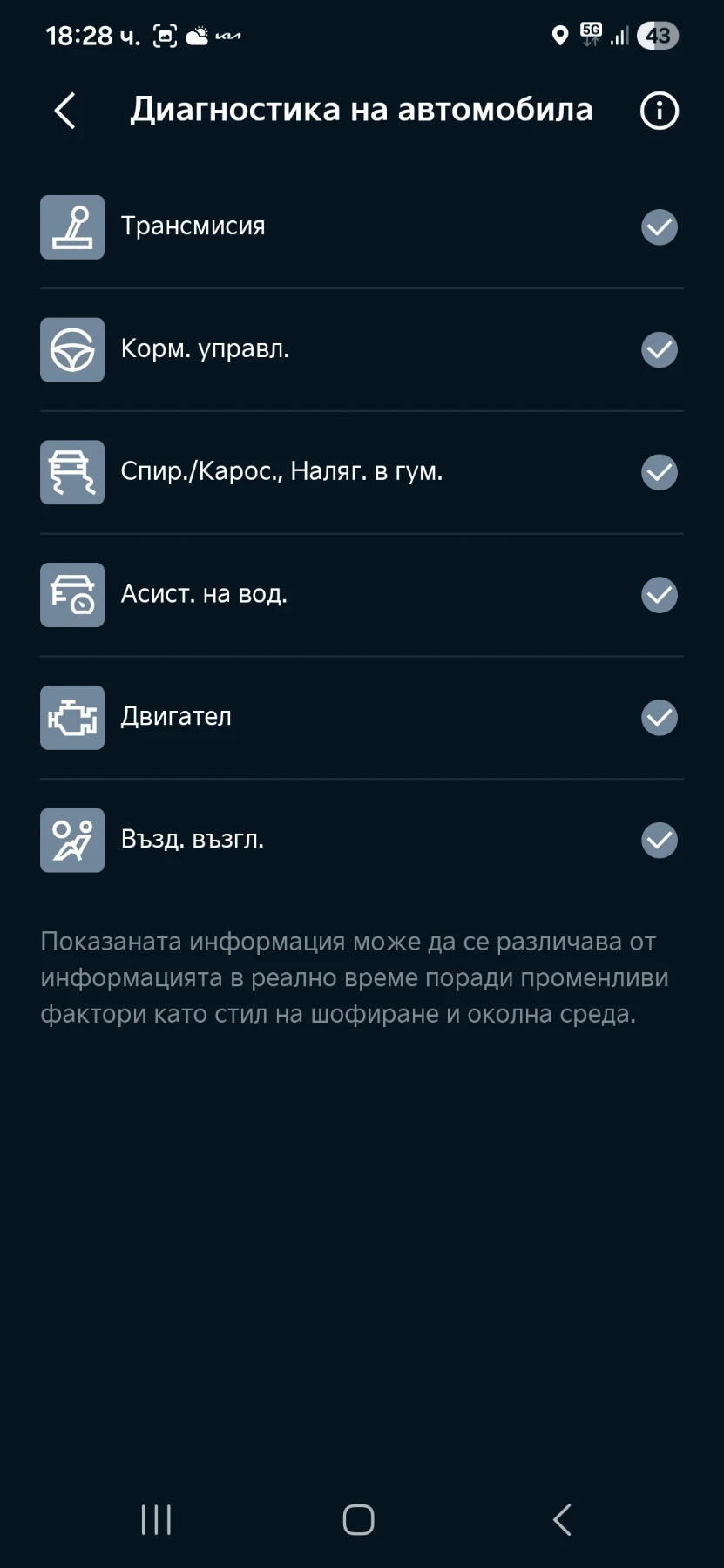
Task: Check the Възд. възгл. row
Action: click(x=362, y=840)
